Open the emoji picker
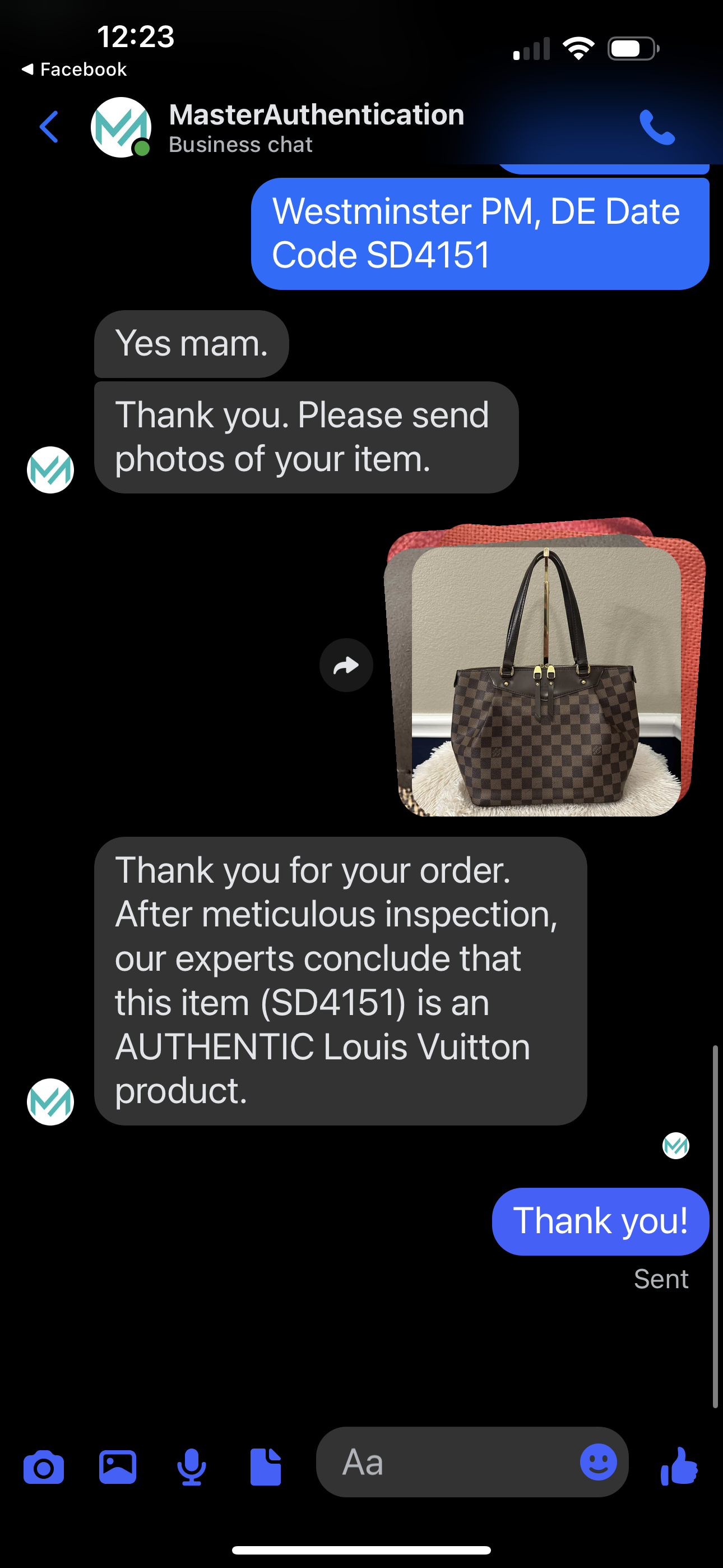 click(597, 1462)
